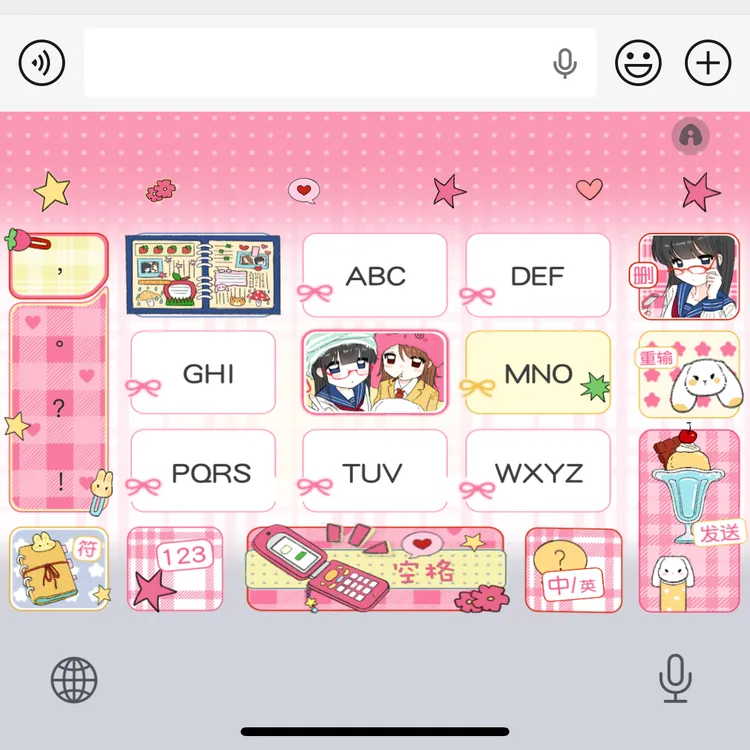
Task: Start dictation with the bottom microphone
Action: click(x=675, y=679)
